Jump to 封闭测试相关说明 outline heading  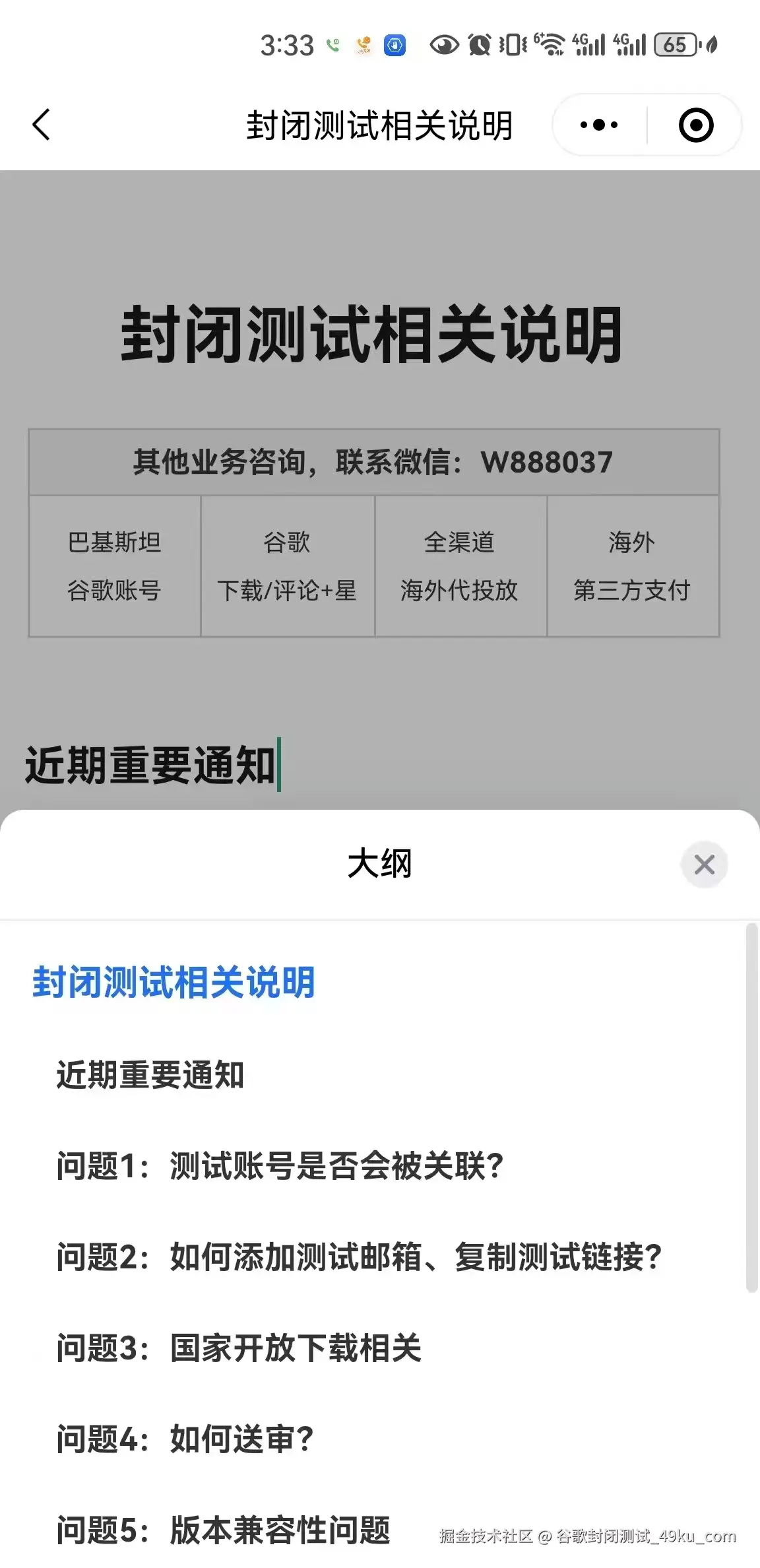tap(174, 983)
